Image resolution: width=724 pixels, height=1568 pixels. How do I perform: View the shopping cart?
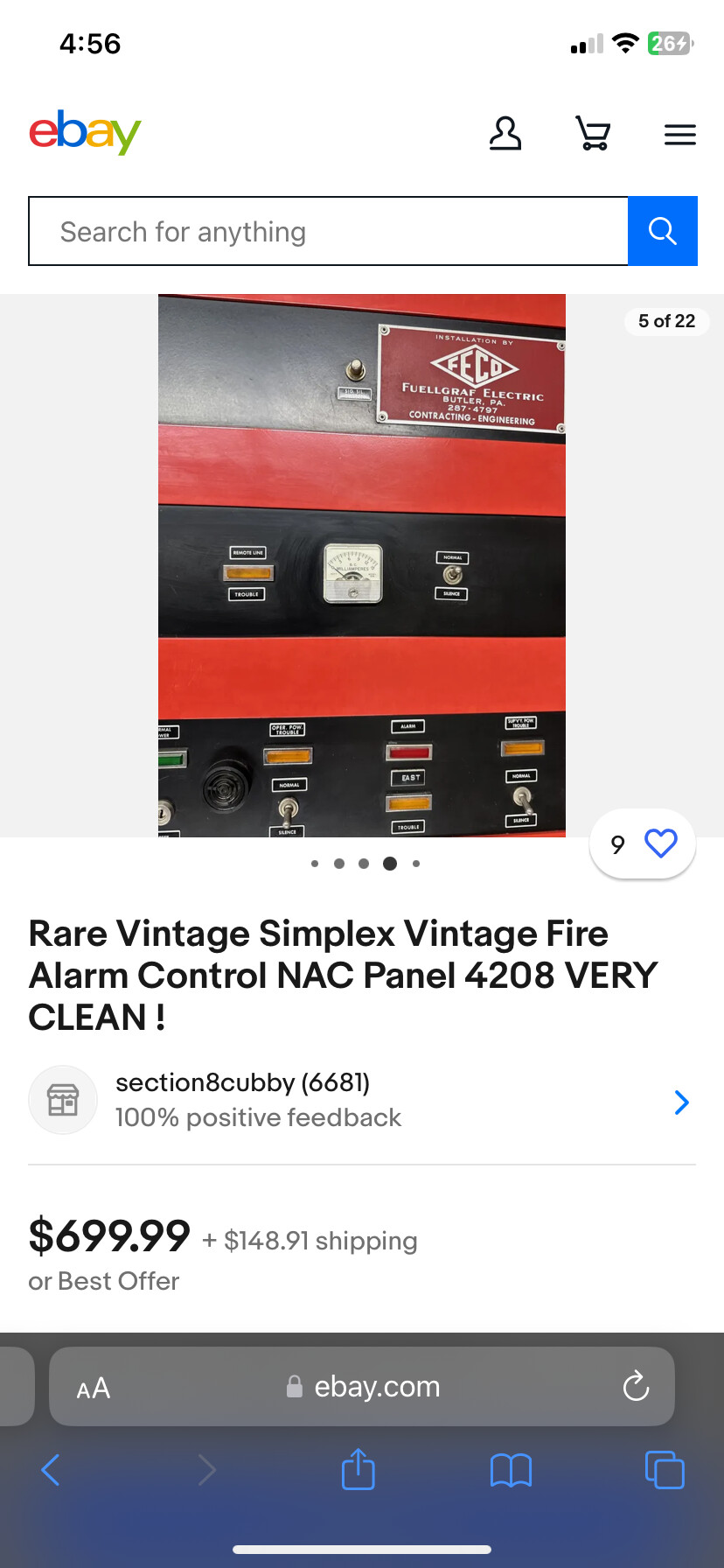pos(593,134)
